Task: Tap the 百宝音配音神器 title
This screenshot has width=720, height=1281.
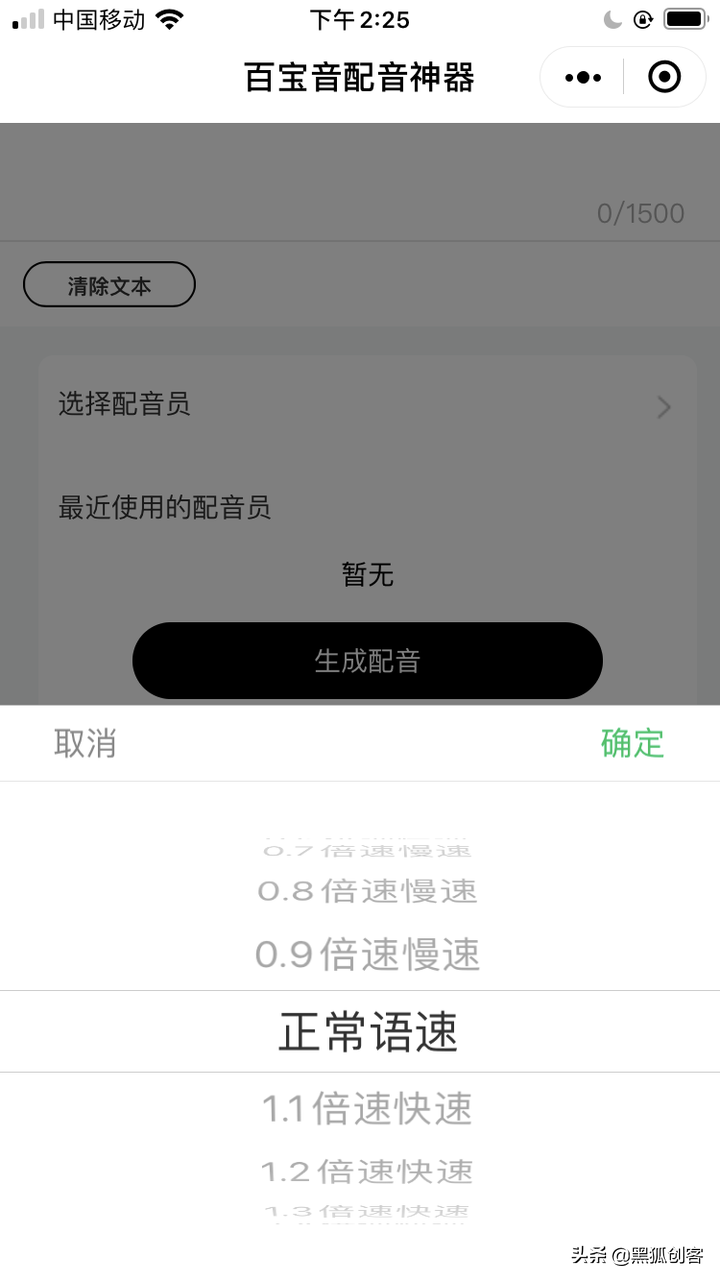Action: (360, 76)
